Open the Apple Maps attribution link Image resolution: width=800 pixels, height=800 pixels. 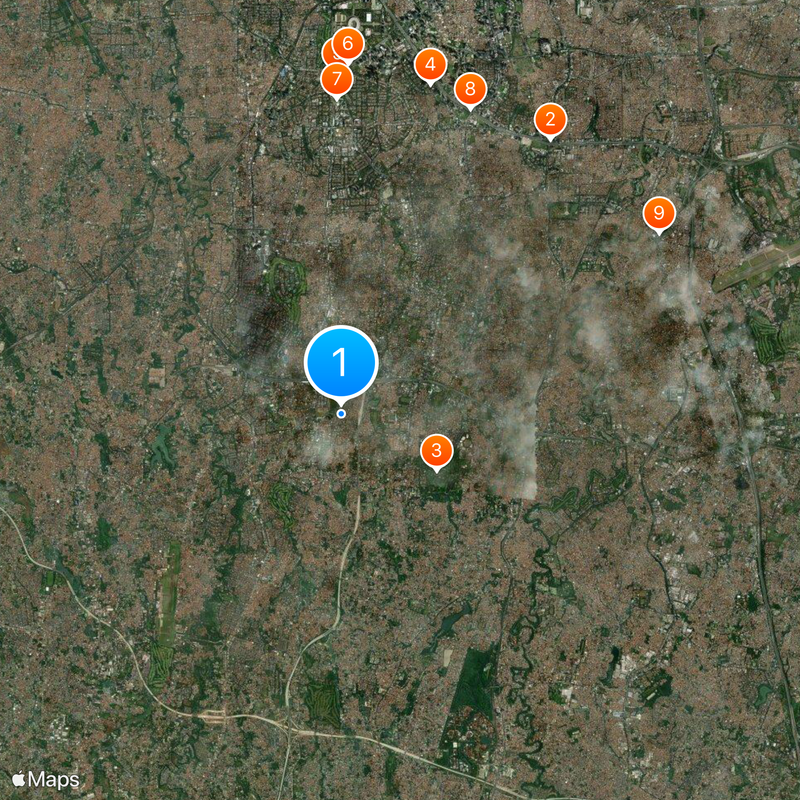pos(46,778)
